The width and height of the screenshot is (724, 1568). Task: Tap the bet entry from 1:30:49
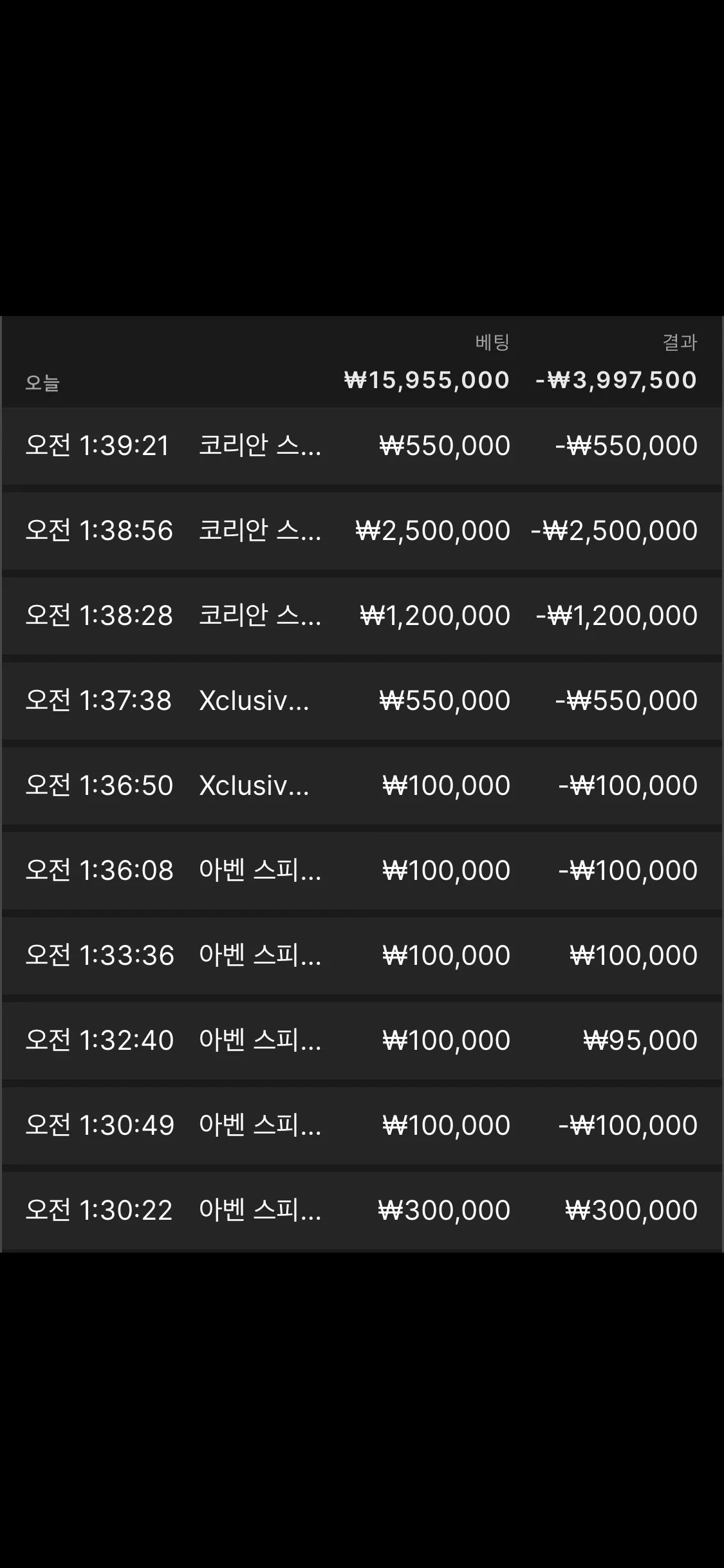362,1126
